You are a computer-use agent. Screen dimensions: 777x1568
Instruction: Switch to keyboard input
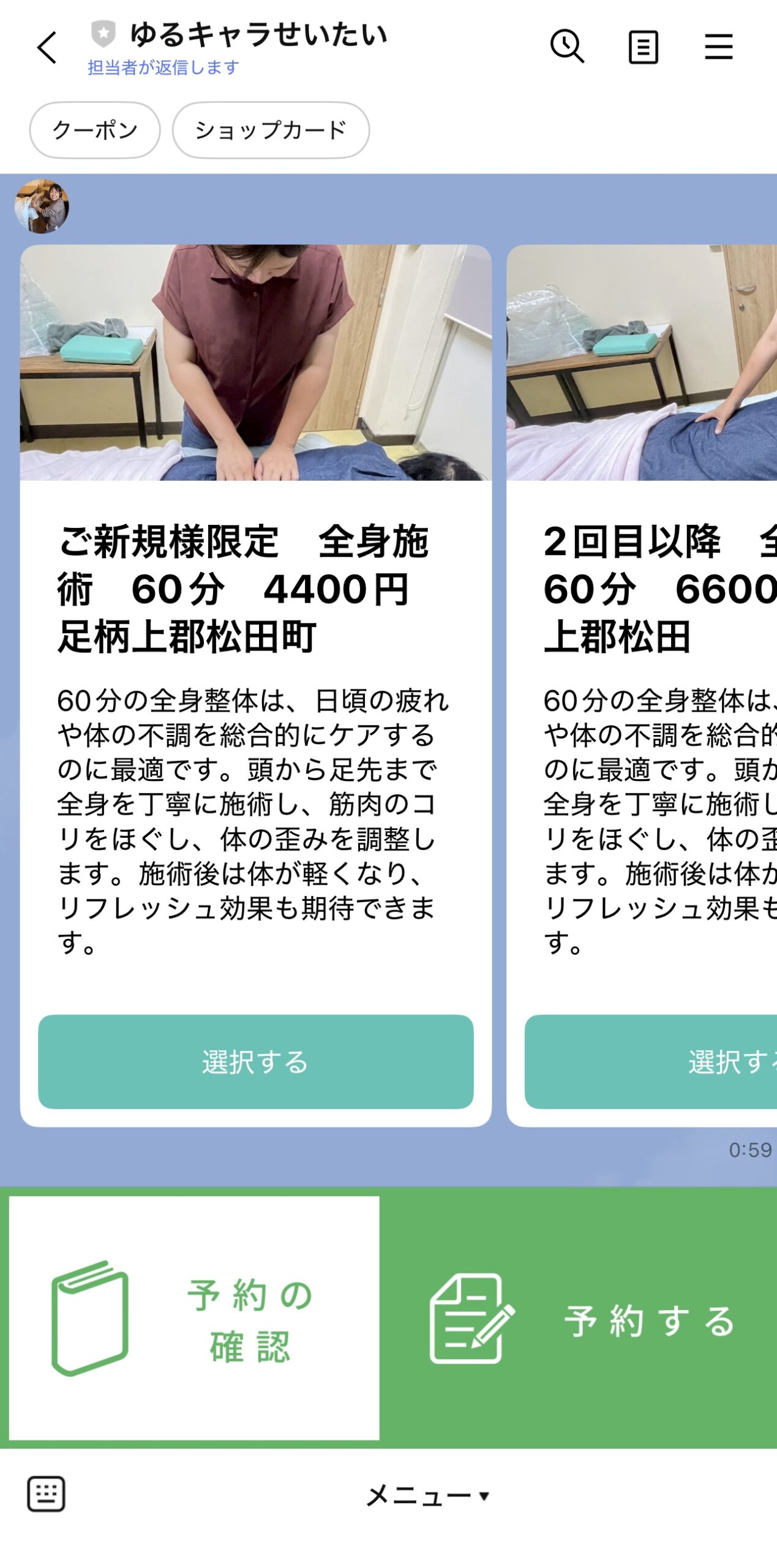point(46,1494)
